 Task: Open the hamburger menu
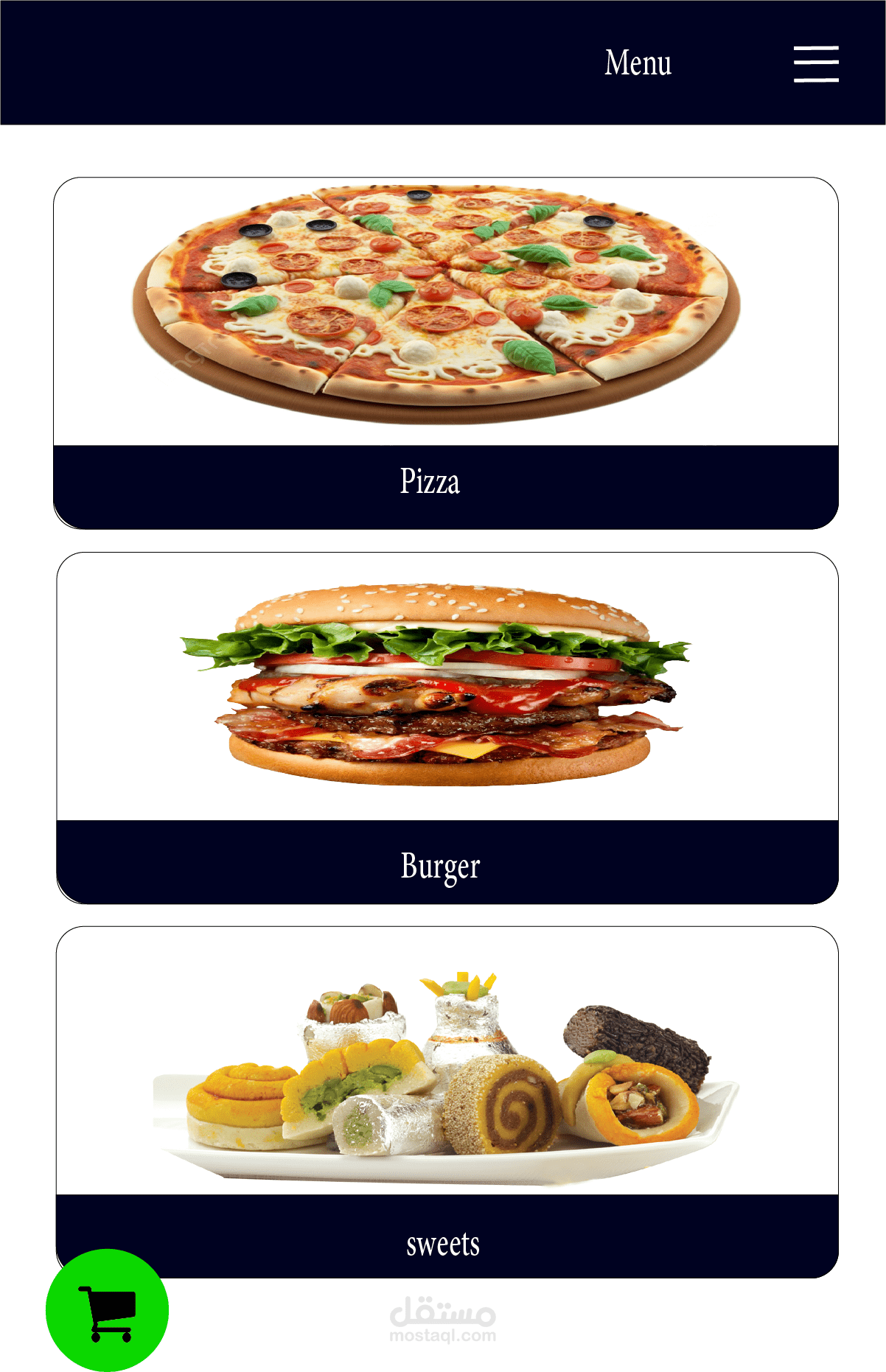click(x=816, y=64)
